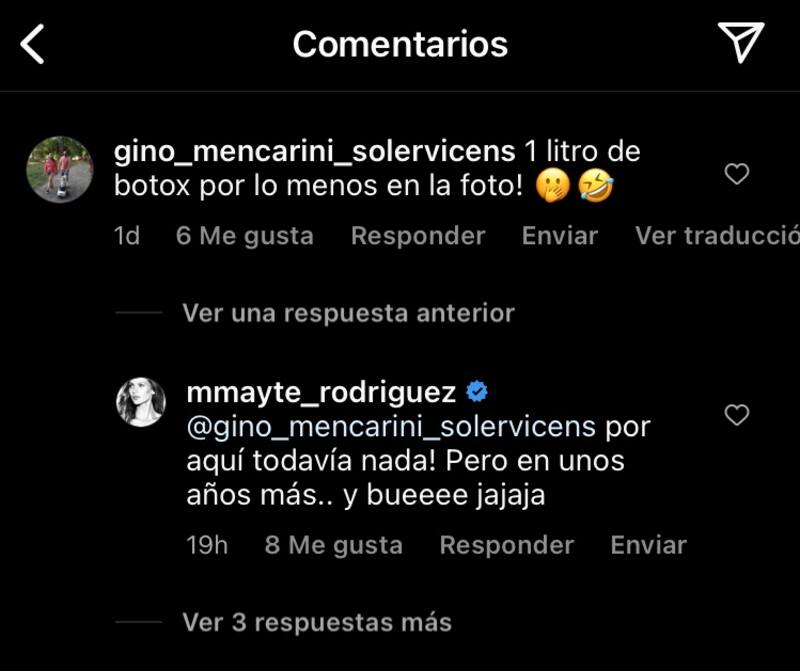Tap Enviar under mmayte_rodriguez's reply
800x671 pixels.
pos(648,545)
